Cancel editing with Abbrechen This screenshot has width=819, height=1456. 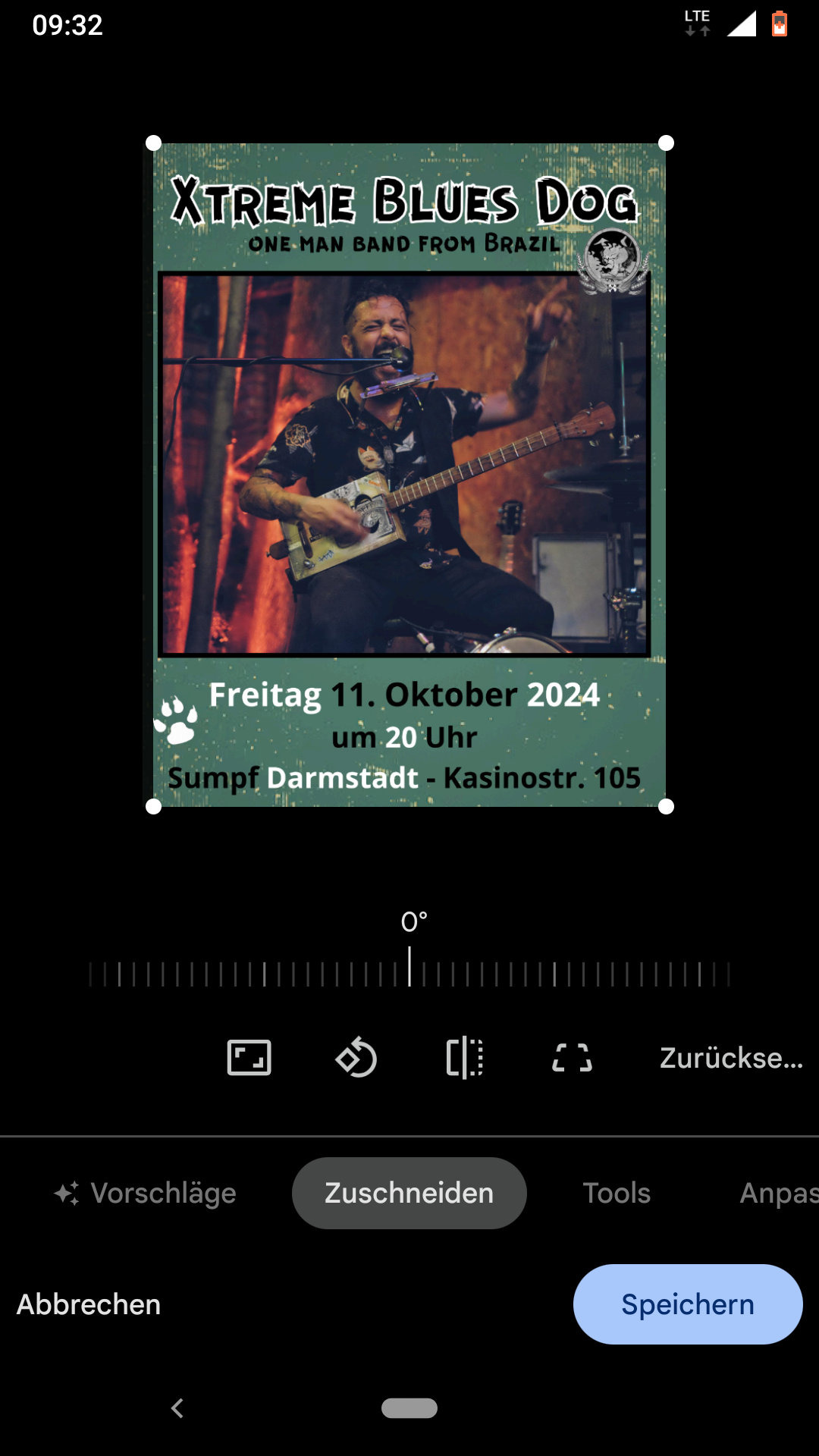pyautogui.click(x=89, y=1304)
